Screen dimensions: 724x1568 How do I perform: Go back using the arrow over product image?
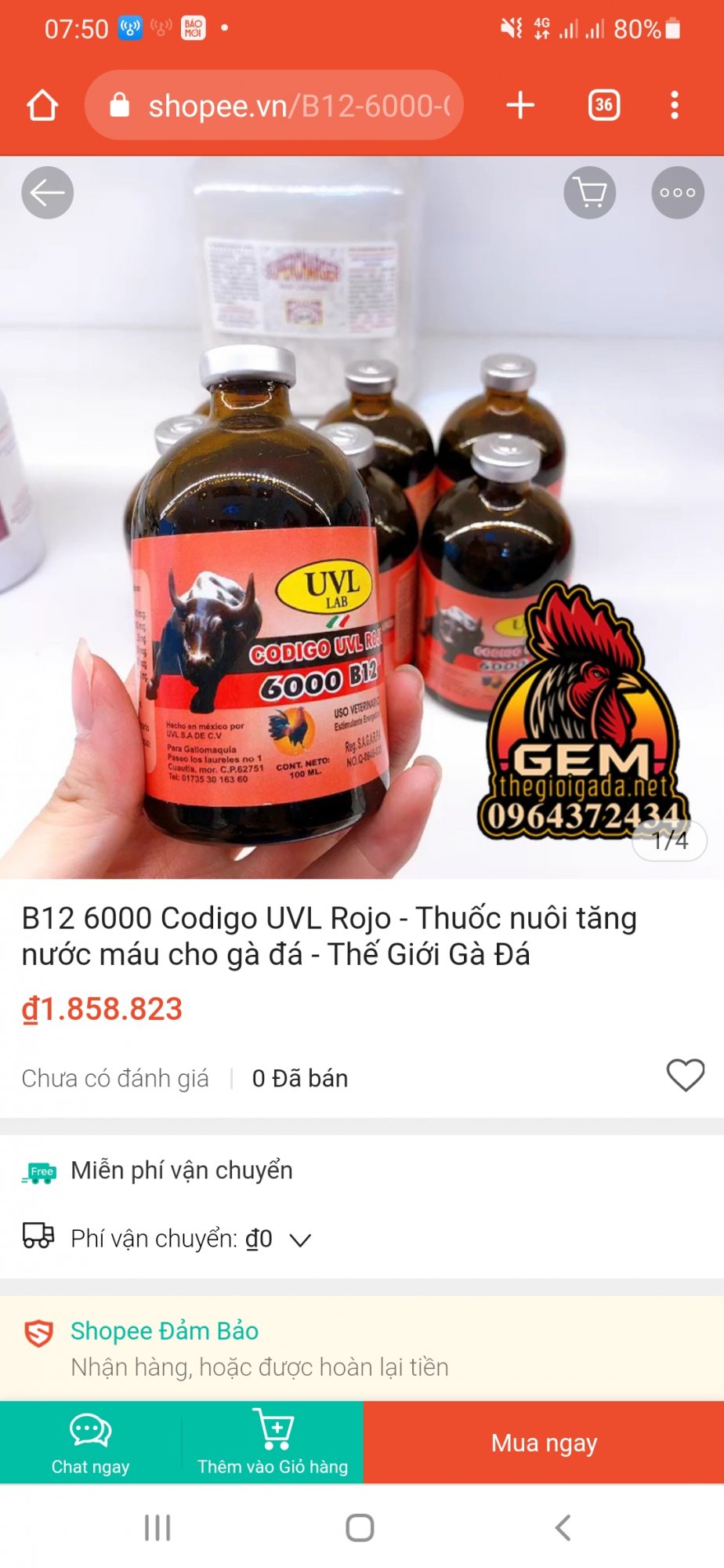click(48, 193)
